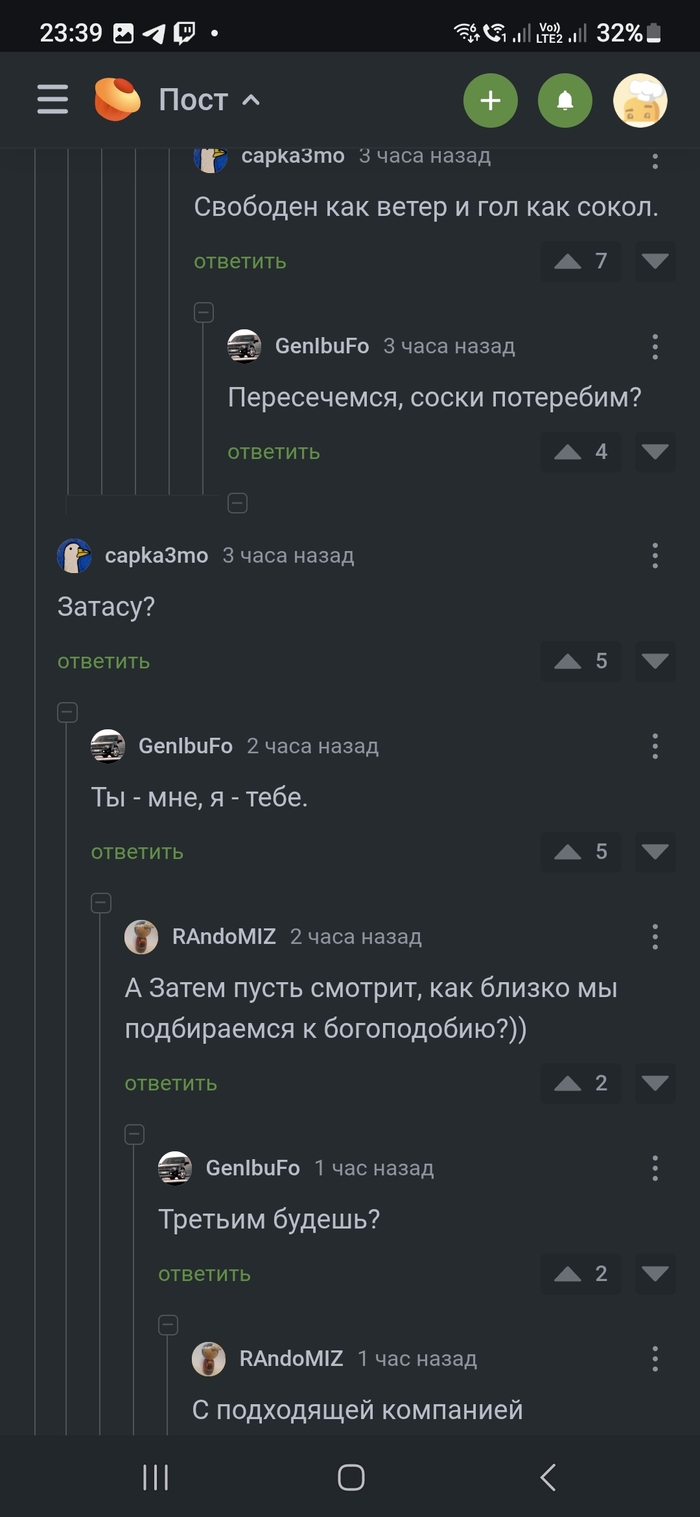Image resolution: width=700 pixels, height=1517 pixels.
Task: Open the hamburger drawer menu
Action: pyautogui.click(x=52, y=99)
